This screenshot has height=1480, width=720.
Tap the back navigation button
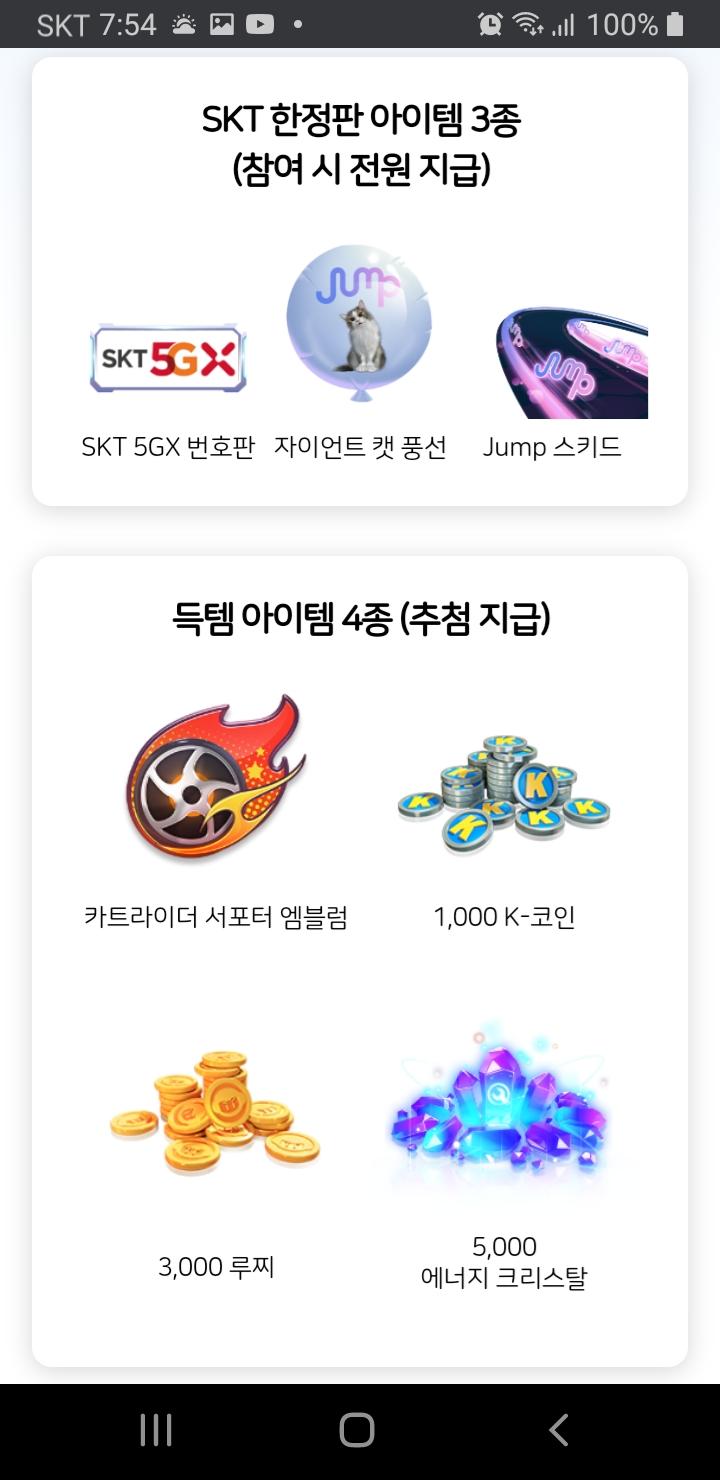tap(560, 1430)
